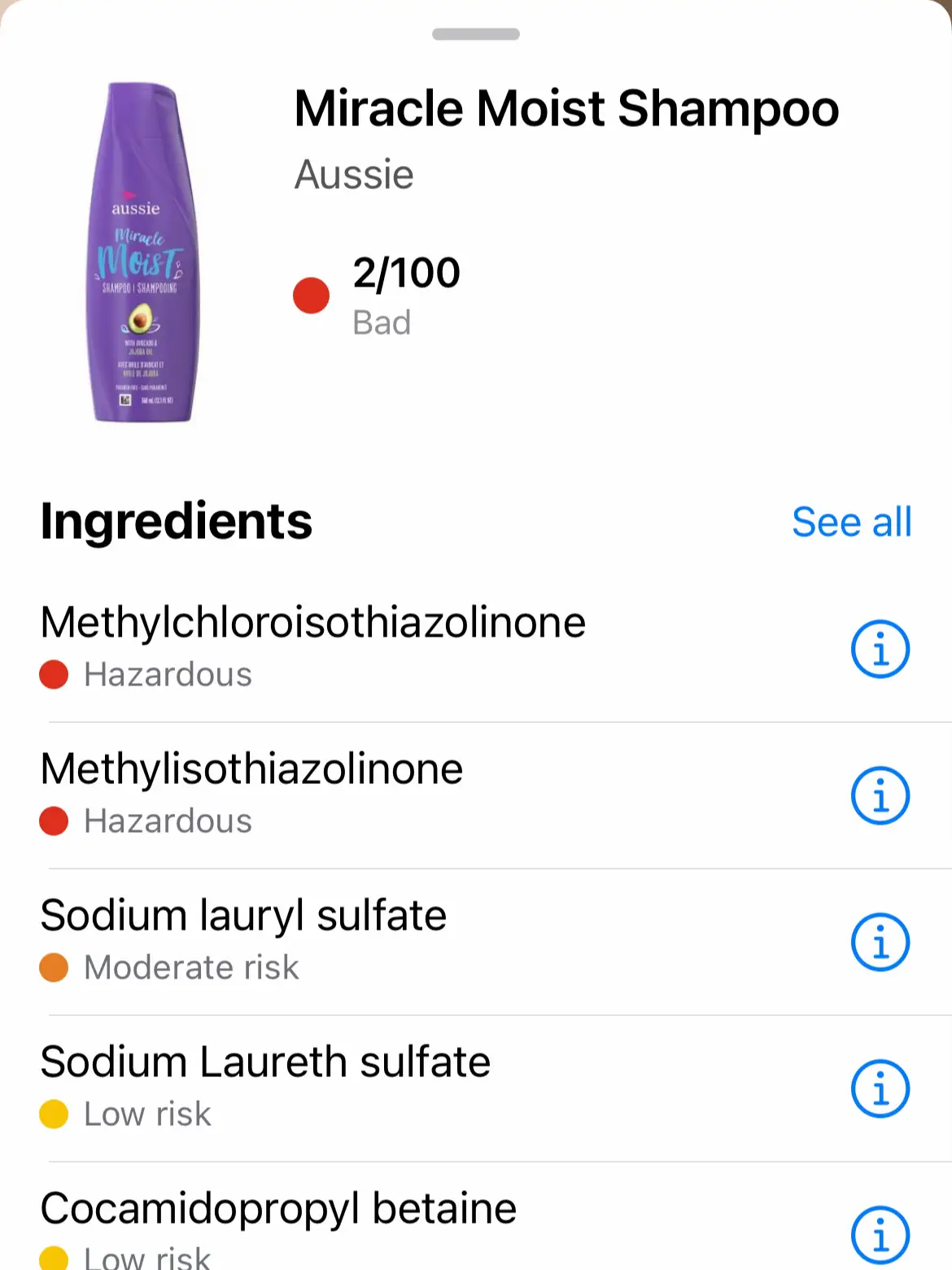
Task: Show details about Methylisothiazolinone
Action: click(880, 795)
